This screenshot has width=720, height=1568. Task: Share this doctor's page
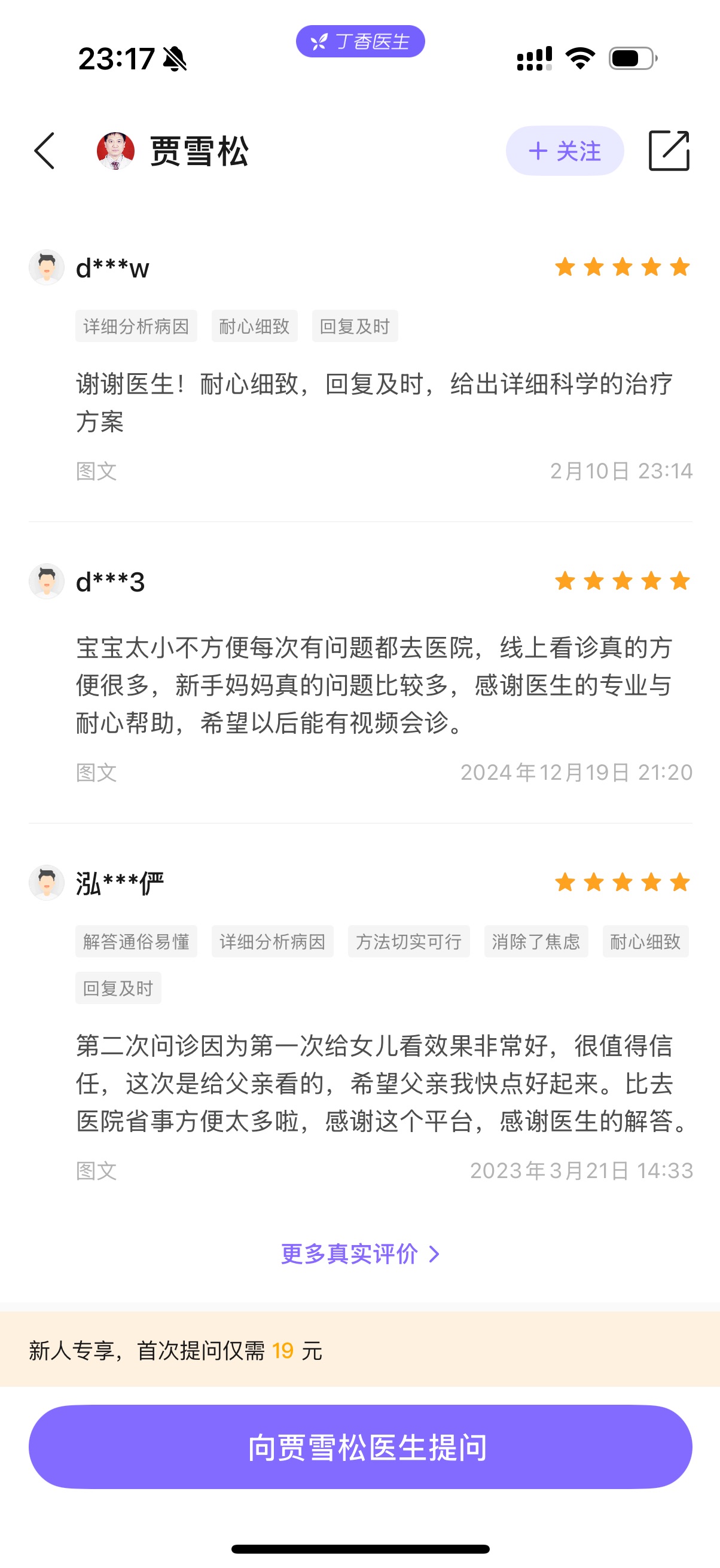(668, 151)
